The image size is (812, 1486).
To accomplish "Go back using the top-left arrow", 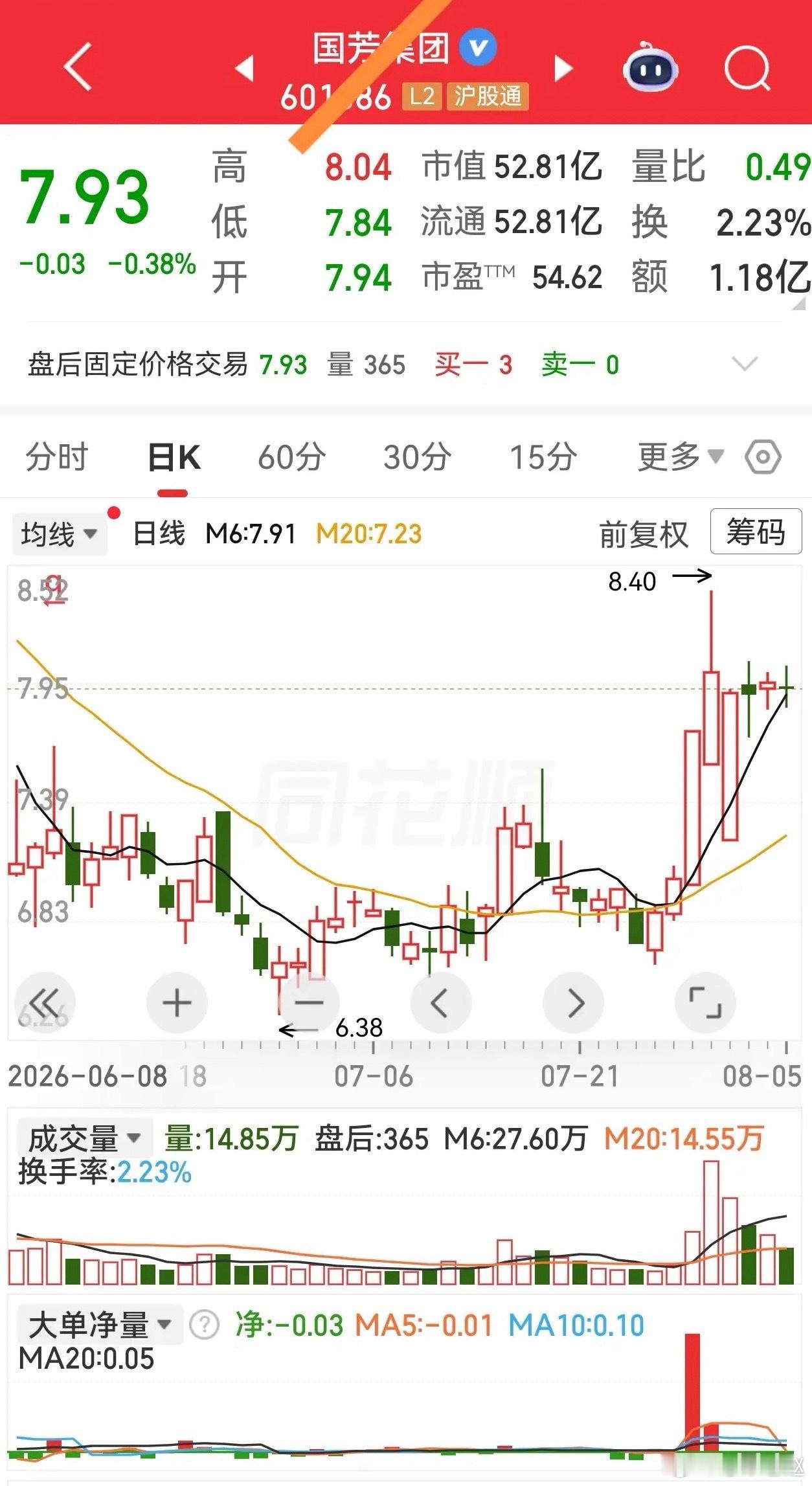I will pos(78,67).
